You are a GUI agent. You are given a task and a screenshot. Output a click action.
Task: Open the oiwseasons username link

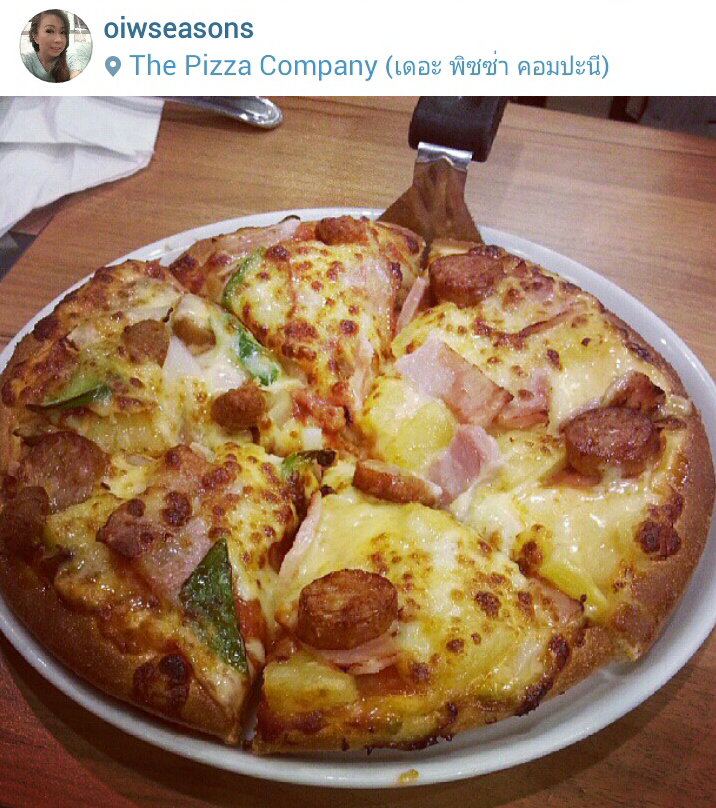tap(179, 28)
